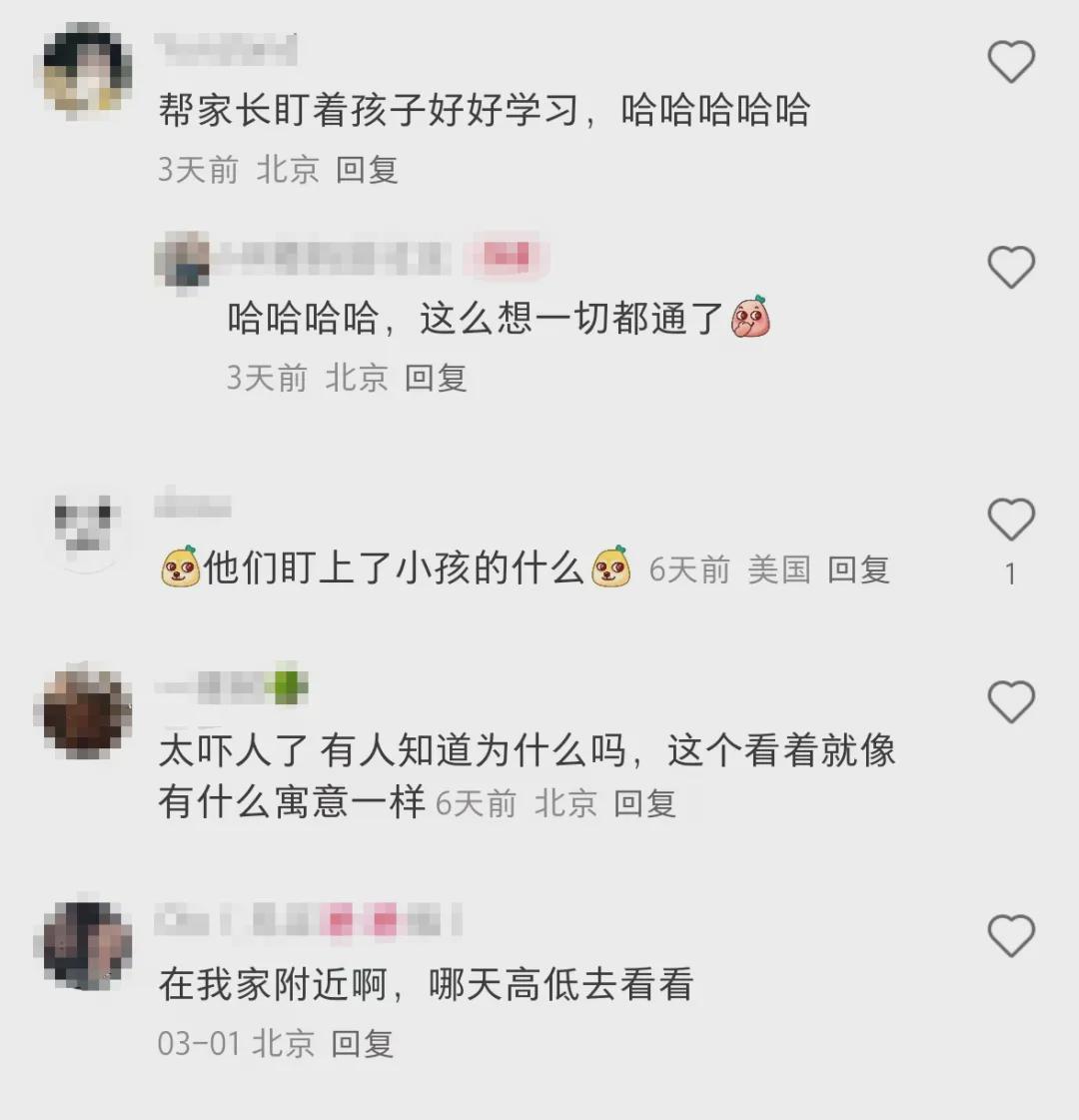
Task: Like the comment starting "太吓人了"
Action: pyautogui.click(x=1011, y=701)
